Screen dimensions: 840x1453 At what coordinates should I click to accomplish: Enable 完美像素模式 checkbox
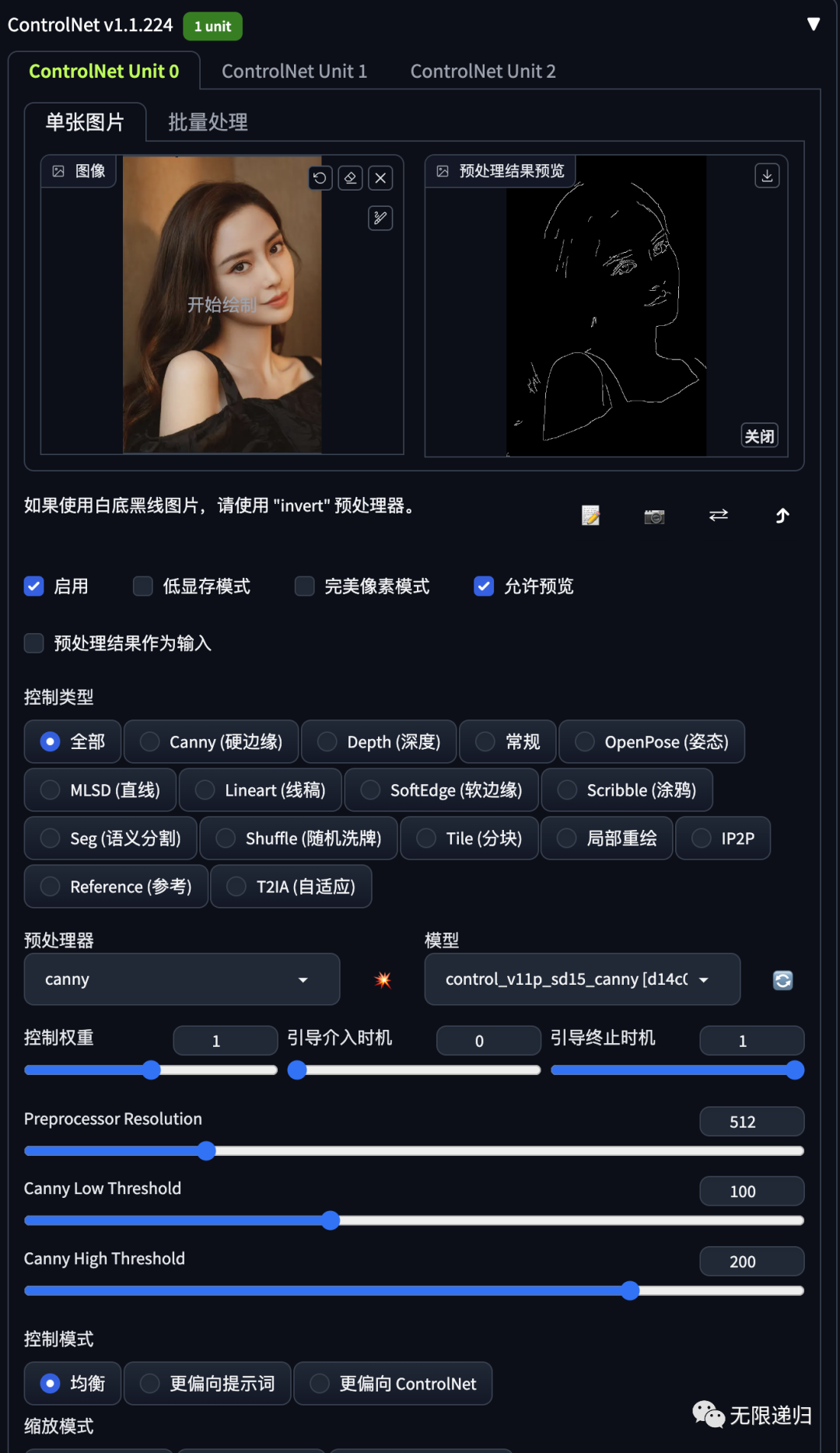pyautogui.click(x=305, y=586)
